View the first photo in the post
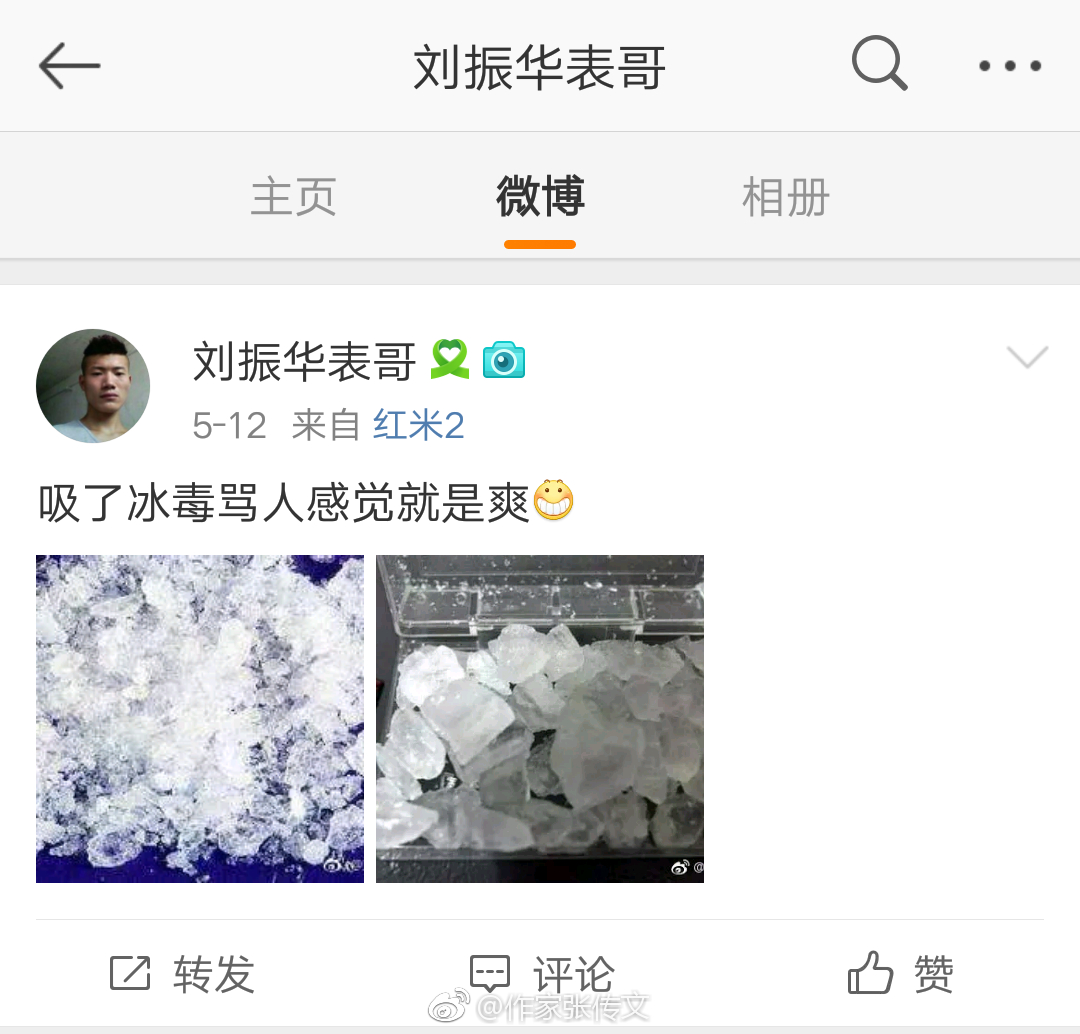 pyautogui.click(x=200, y=718)
